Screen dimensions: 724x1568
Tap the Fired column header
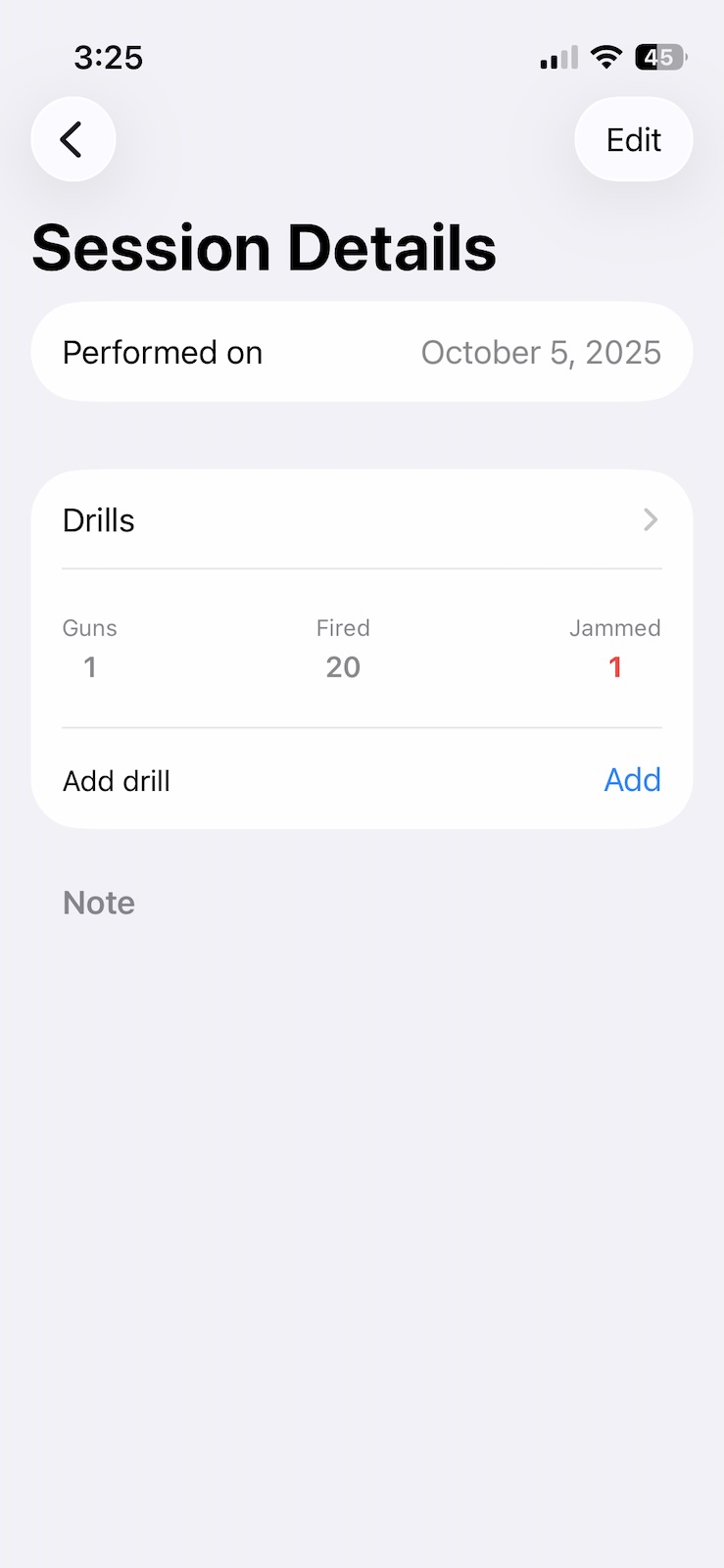pyautogui.click(x=343, y=628)
